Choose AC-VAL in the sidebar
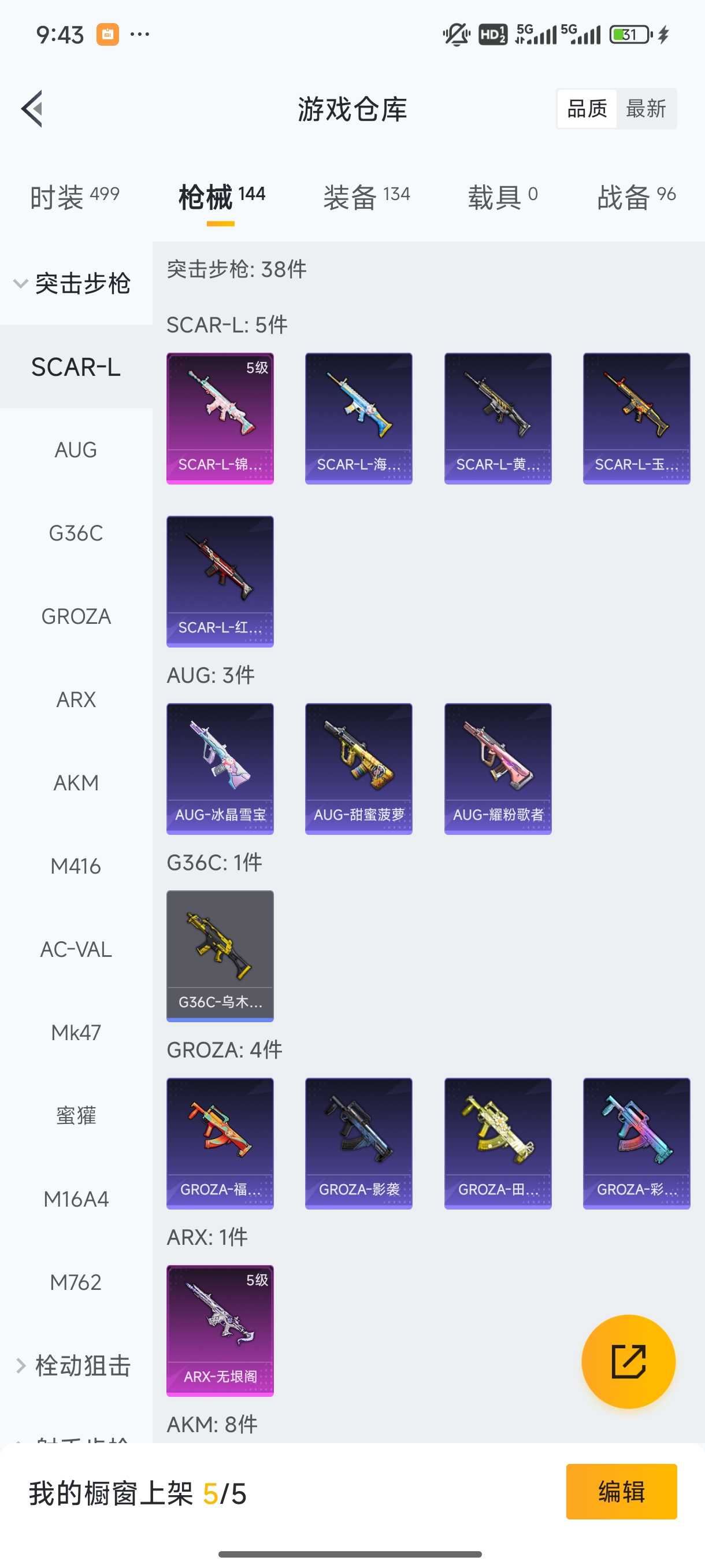Viewport: 705px width, 1568px height. (76, 949)
